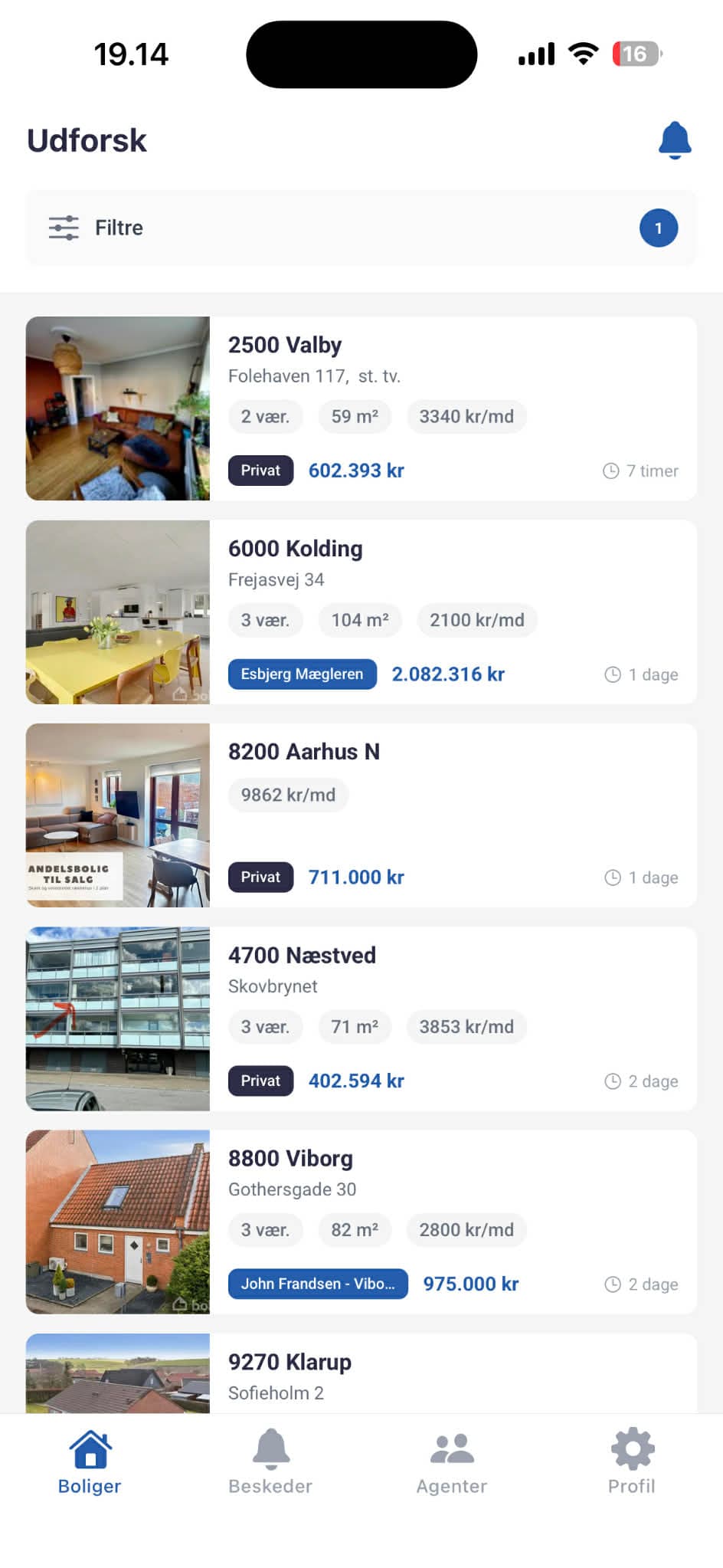Tap the John Frandsen agency badge

point(317,1284)
